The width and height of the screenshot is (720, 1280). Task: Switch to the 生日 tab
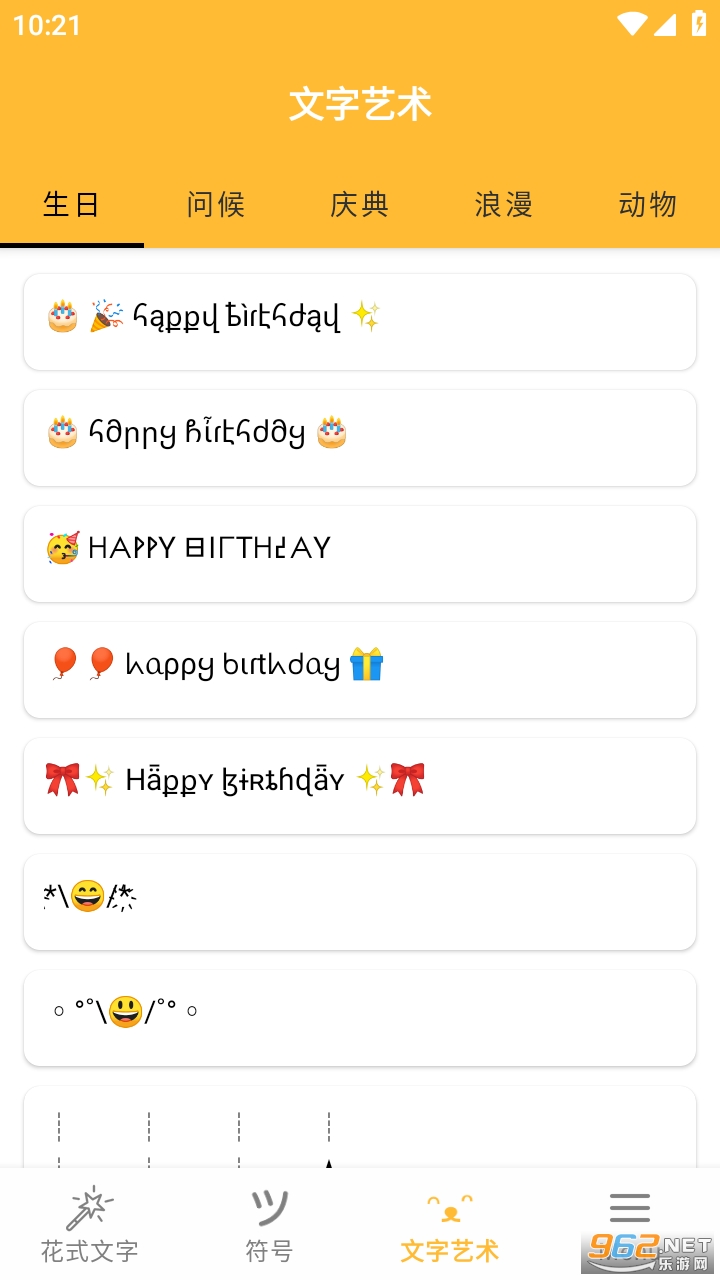[71, 205]
